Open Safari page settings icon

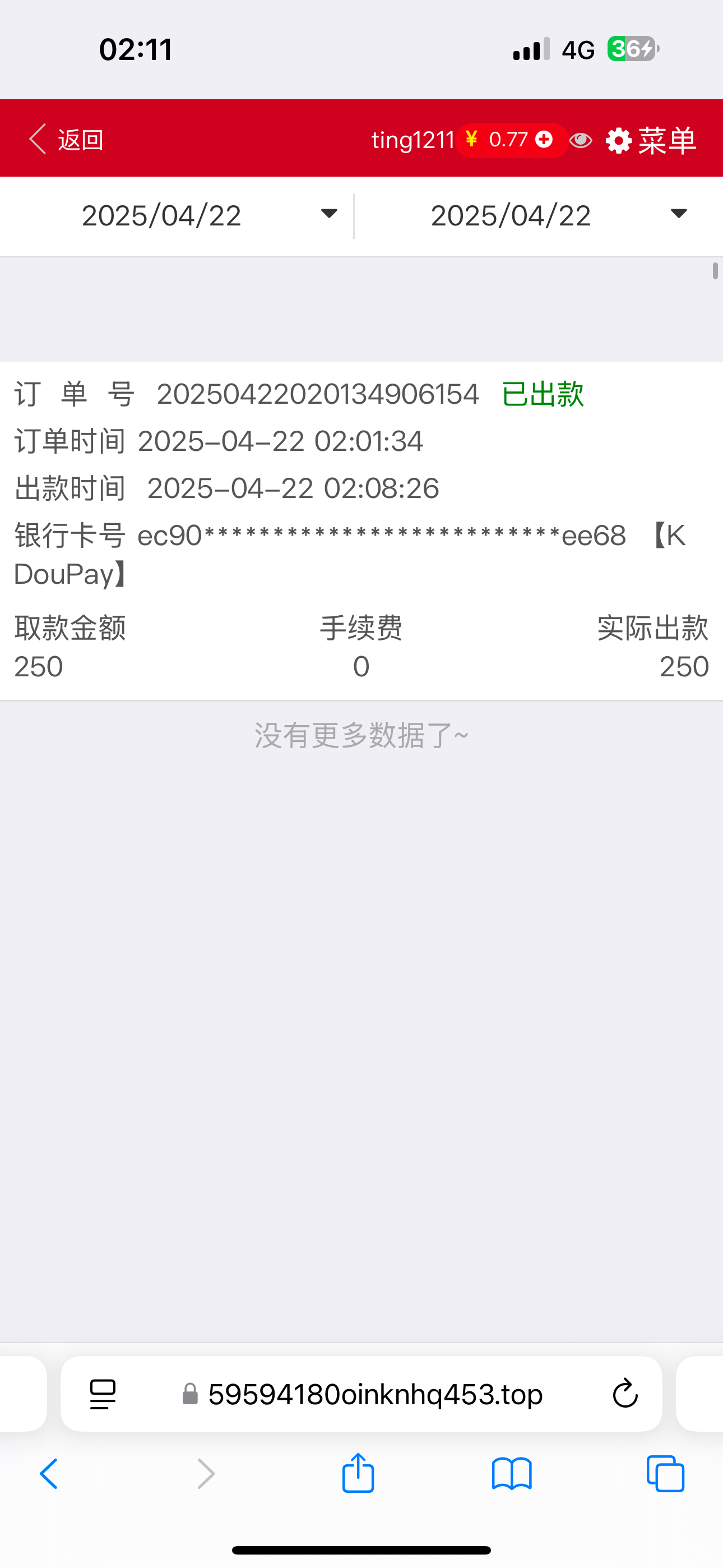click(103, 1394)
